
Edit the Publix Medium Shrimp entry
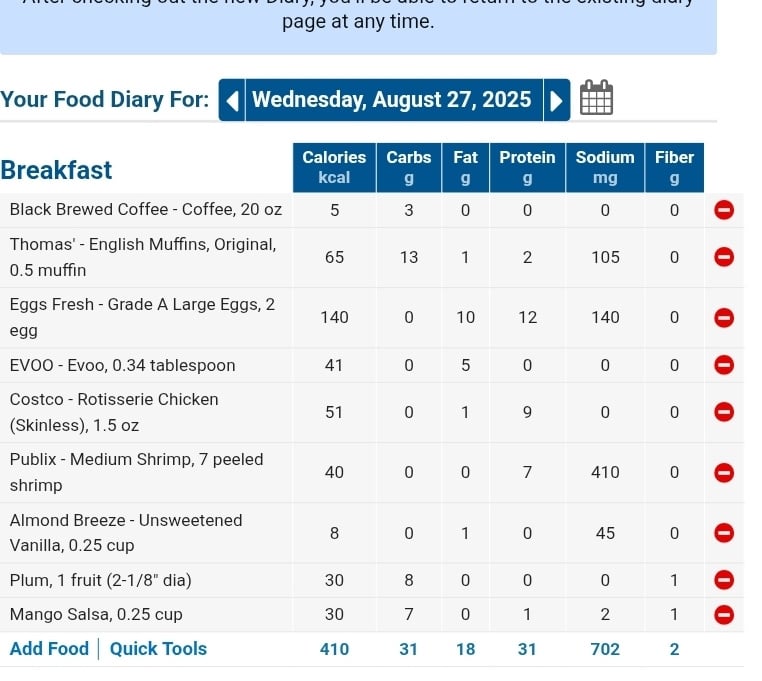pos(137,472)
